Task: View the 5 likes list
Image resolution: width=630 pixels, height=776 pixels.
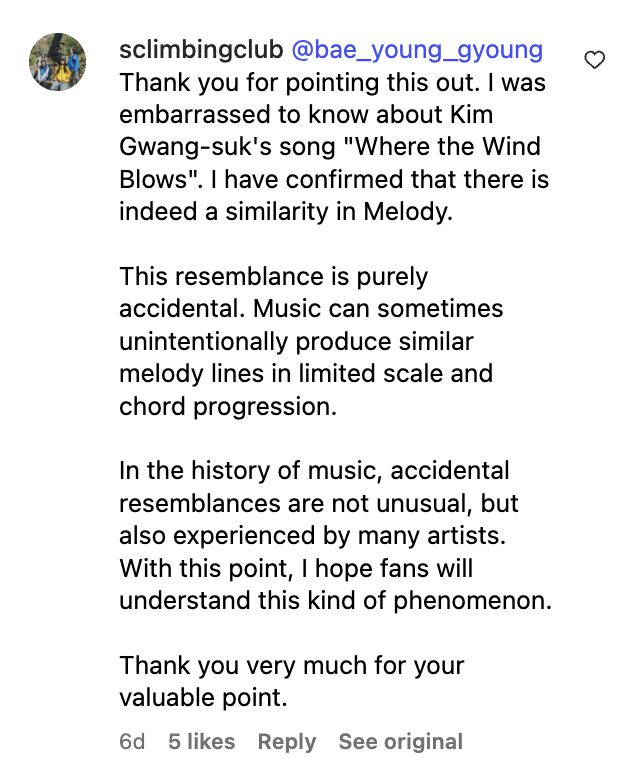Action: 201,741
